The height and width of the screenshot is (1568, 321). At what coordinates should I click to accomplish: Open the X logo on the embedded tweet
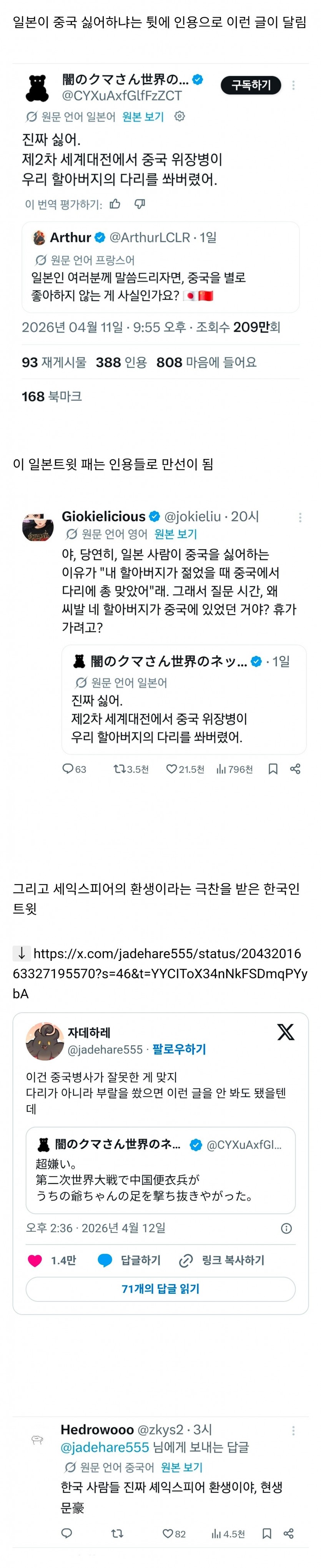click(x=285, y=1032)
